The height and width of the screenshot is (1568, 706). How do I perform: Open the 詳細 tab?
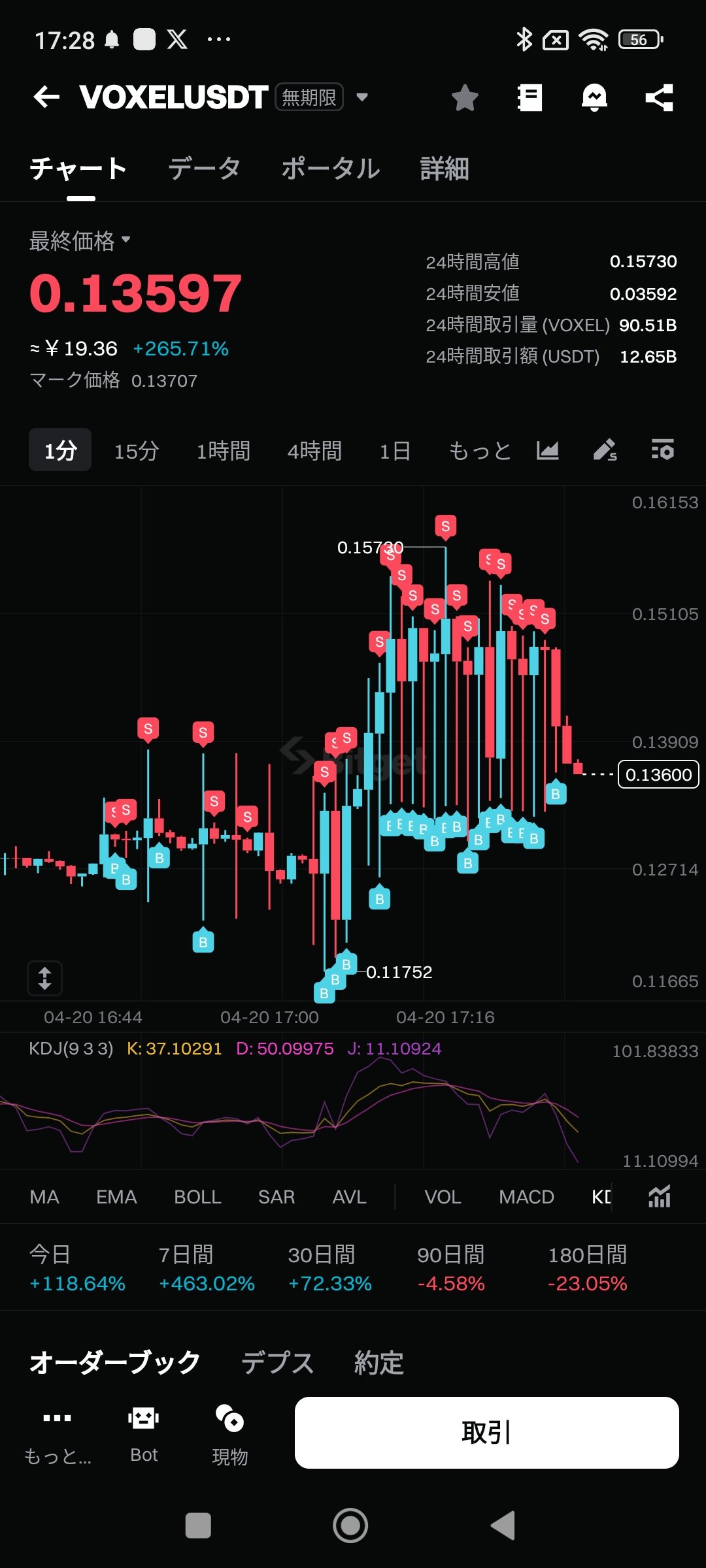(445, 169)
